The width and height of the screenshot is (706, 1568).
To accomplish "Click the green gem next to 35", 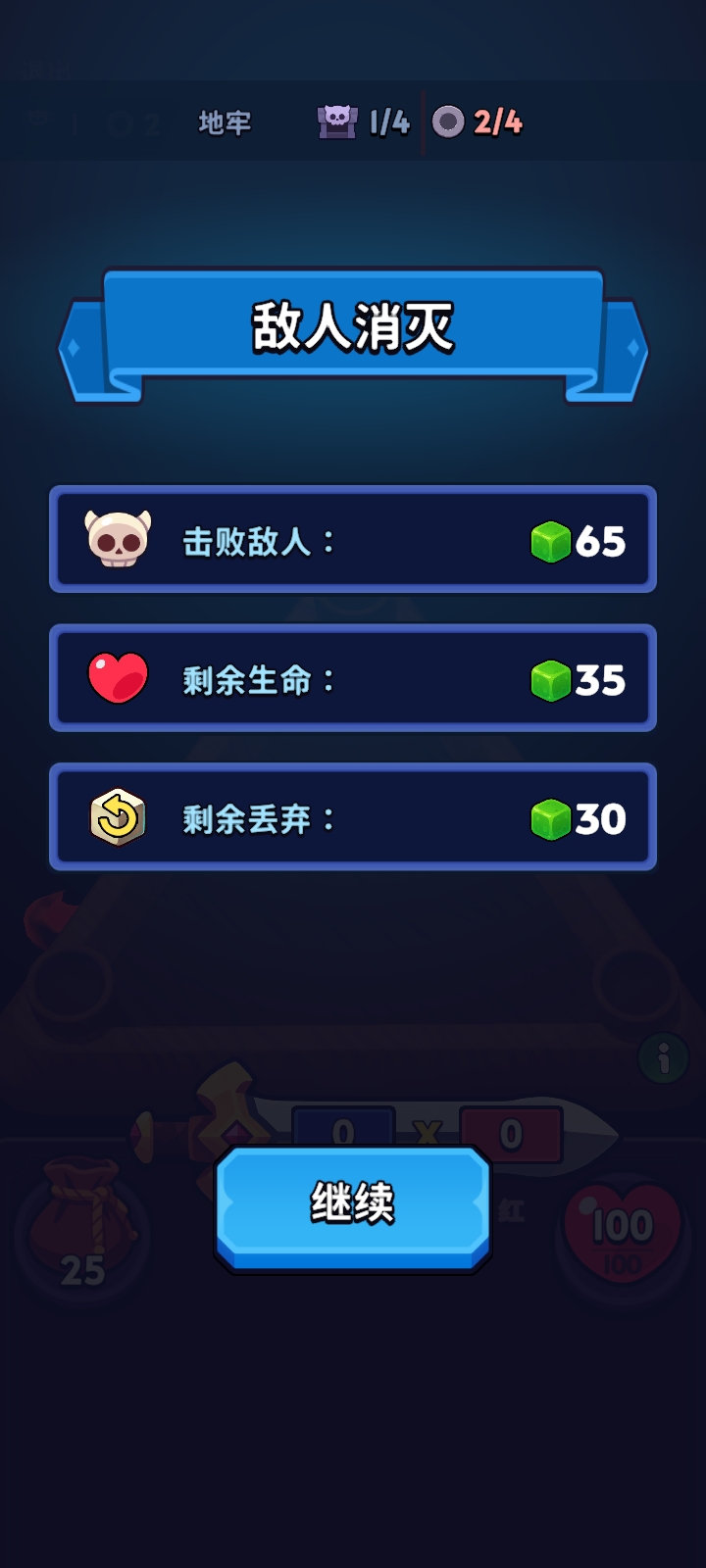I will 550,678.
